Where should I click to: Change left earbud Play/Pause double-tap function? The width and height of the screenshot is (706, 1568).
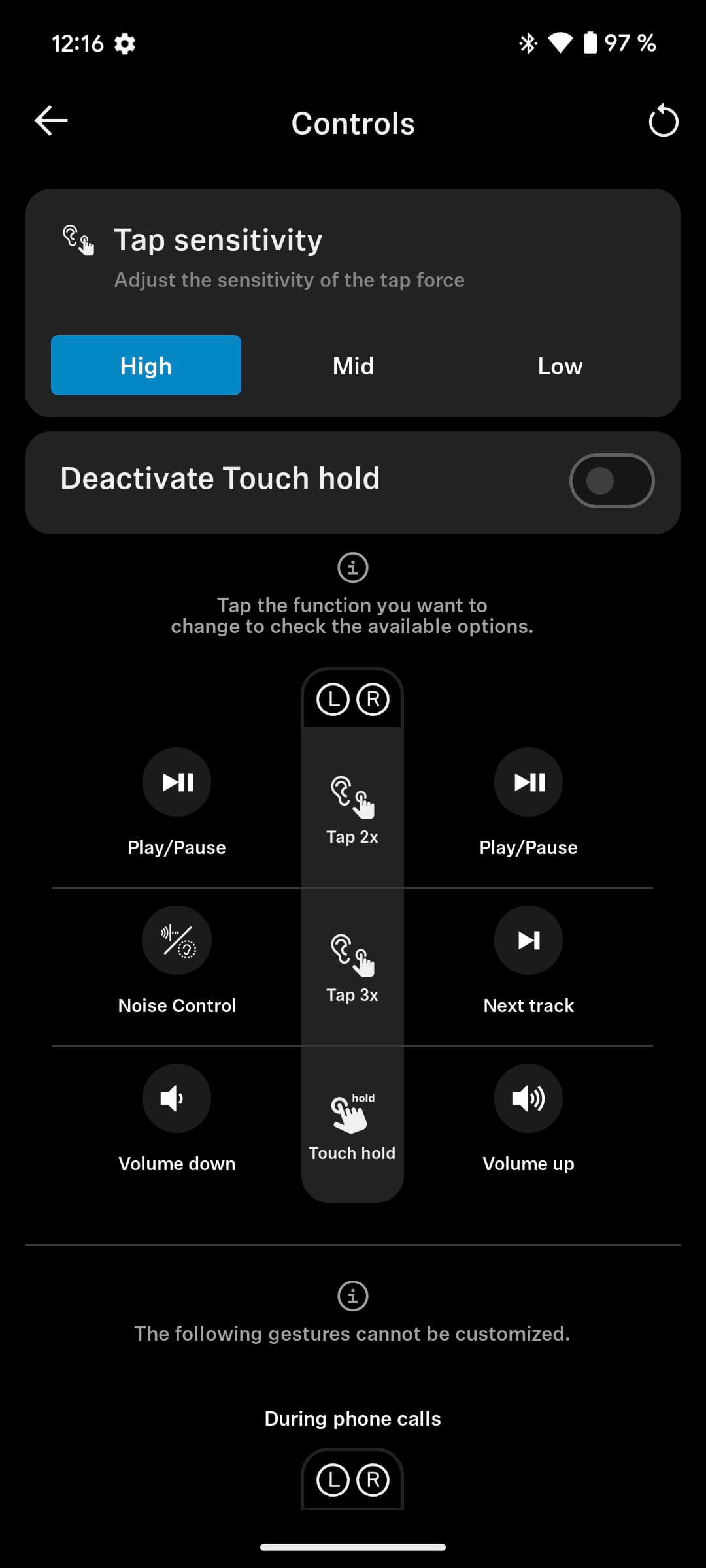176,783
